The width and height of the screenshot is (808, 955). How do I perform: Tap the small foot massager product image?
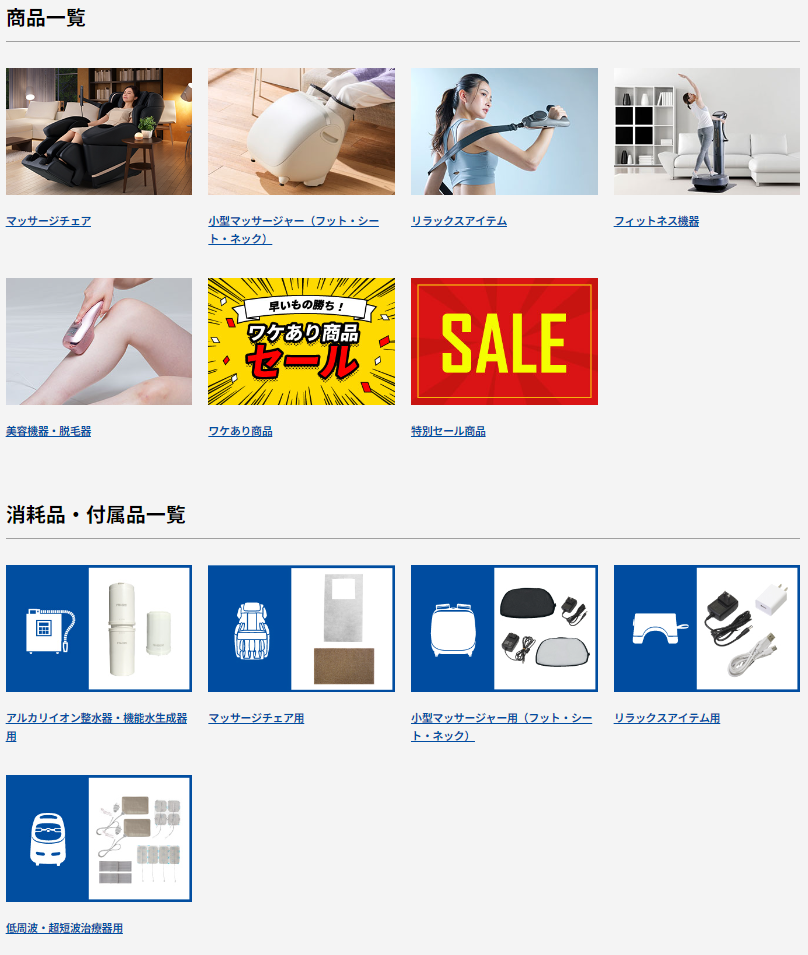point(301,131)
